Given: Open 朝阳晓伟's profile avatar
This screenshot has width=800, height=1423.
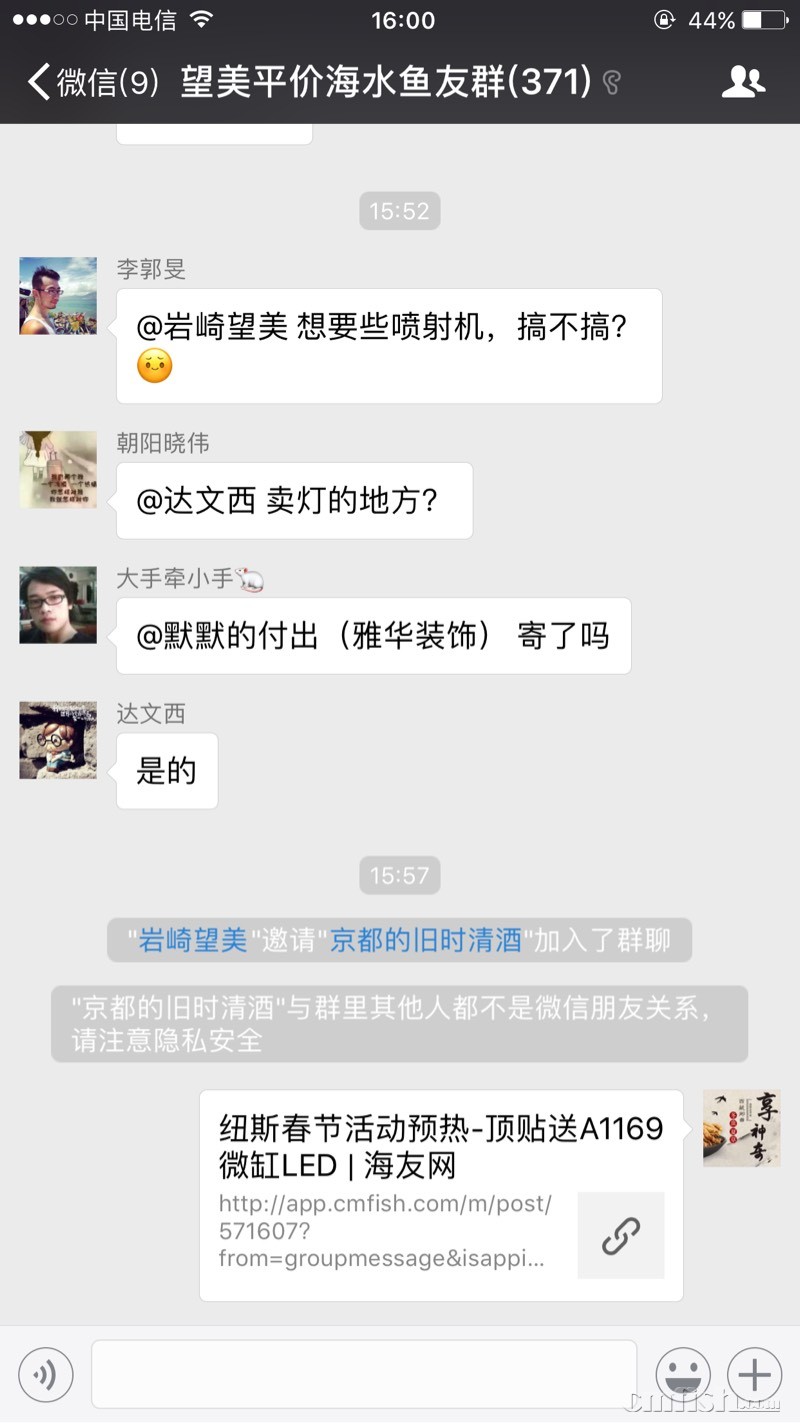Looking at the screenshot, I should pos(58,470).
